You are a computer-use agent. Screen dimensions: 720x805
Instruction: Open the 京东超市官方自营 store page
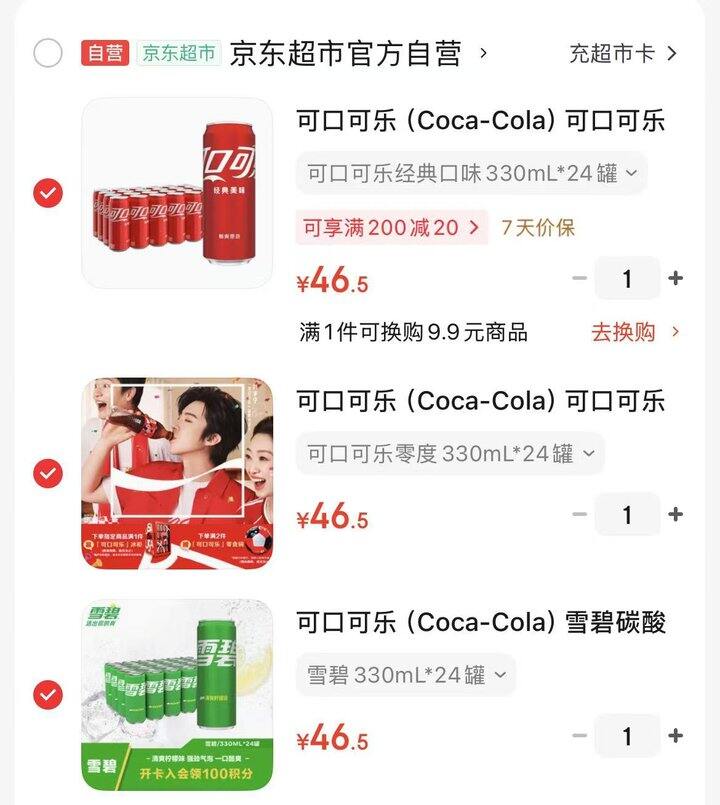(345, 53)
